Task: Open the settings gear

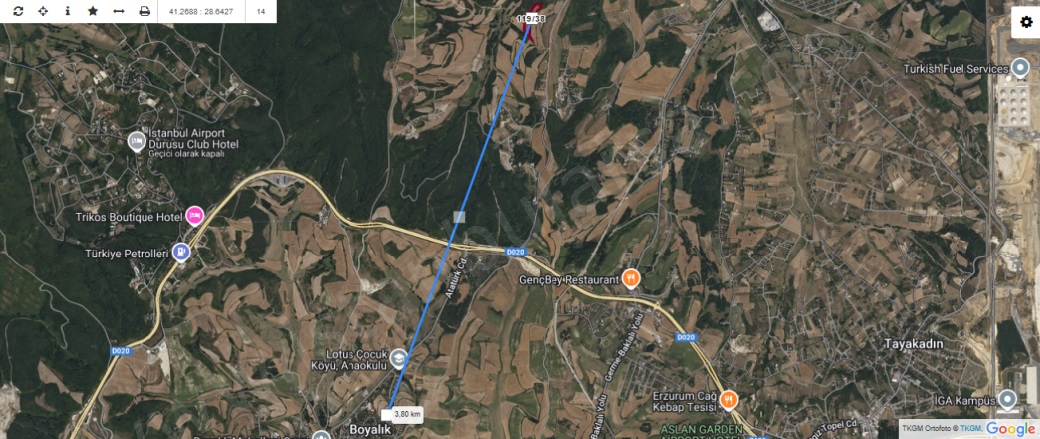Action: pos(1025,22)
